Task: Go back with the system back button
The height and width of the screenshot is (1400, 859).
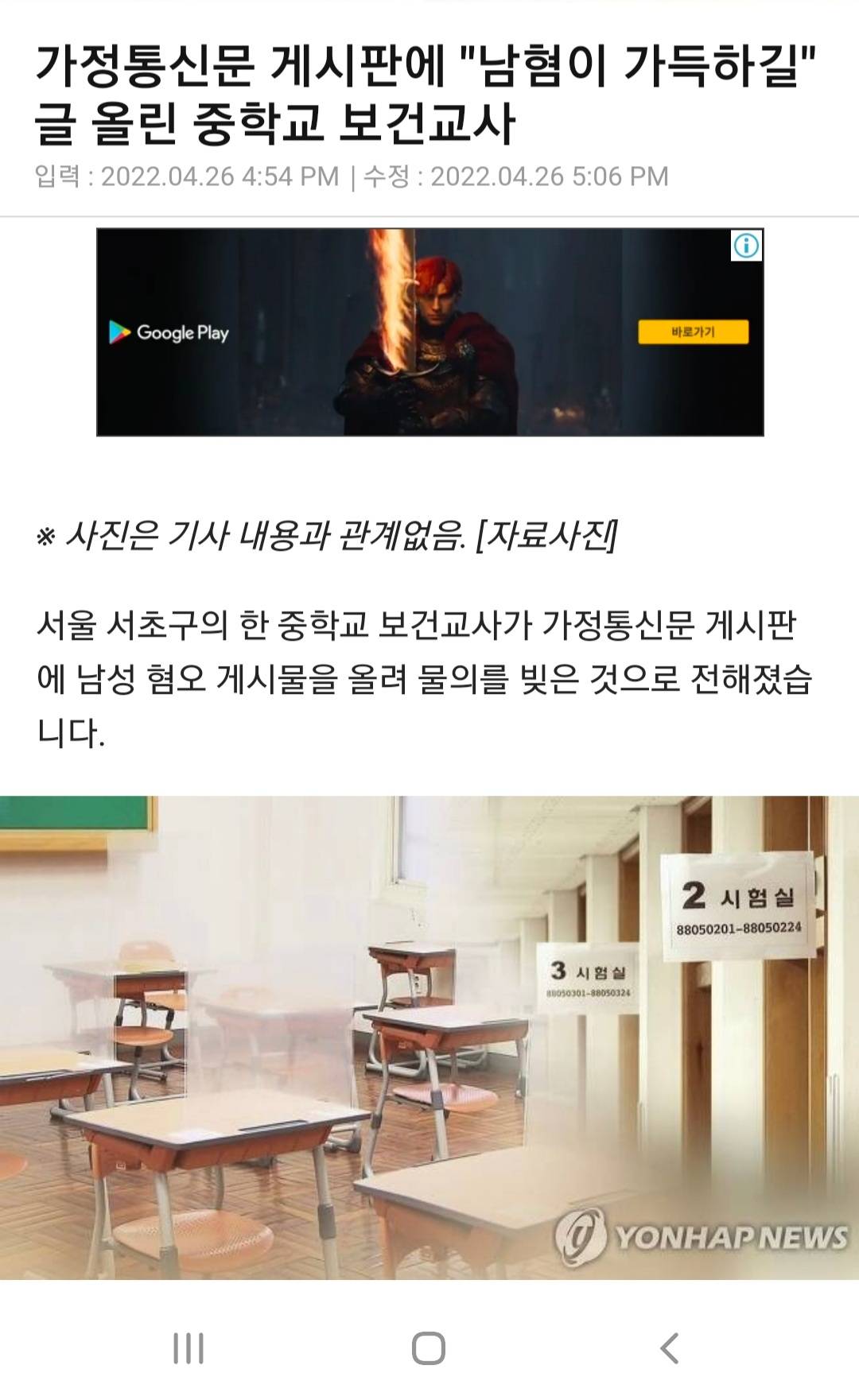Action: coord(670,1348)
